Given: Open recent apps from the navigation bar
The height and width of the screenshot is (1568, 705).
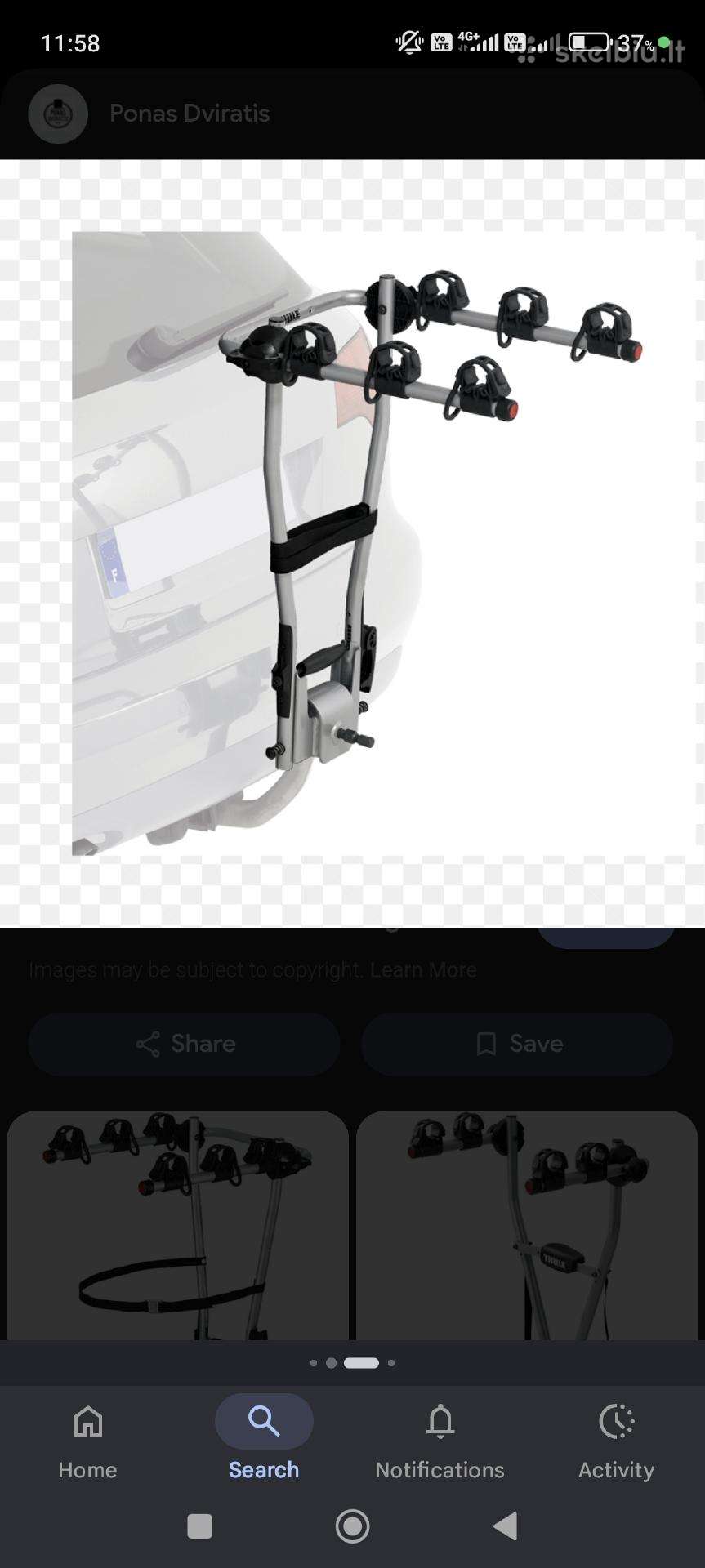Looking at the screenshot, I should click(199, 1526).
